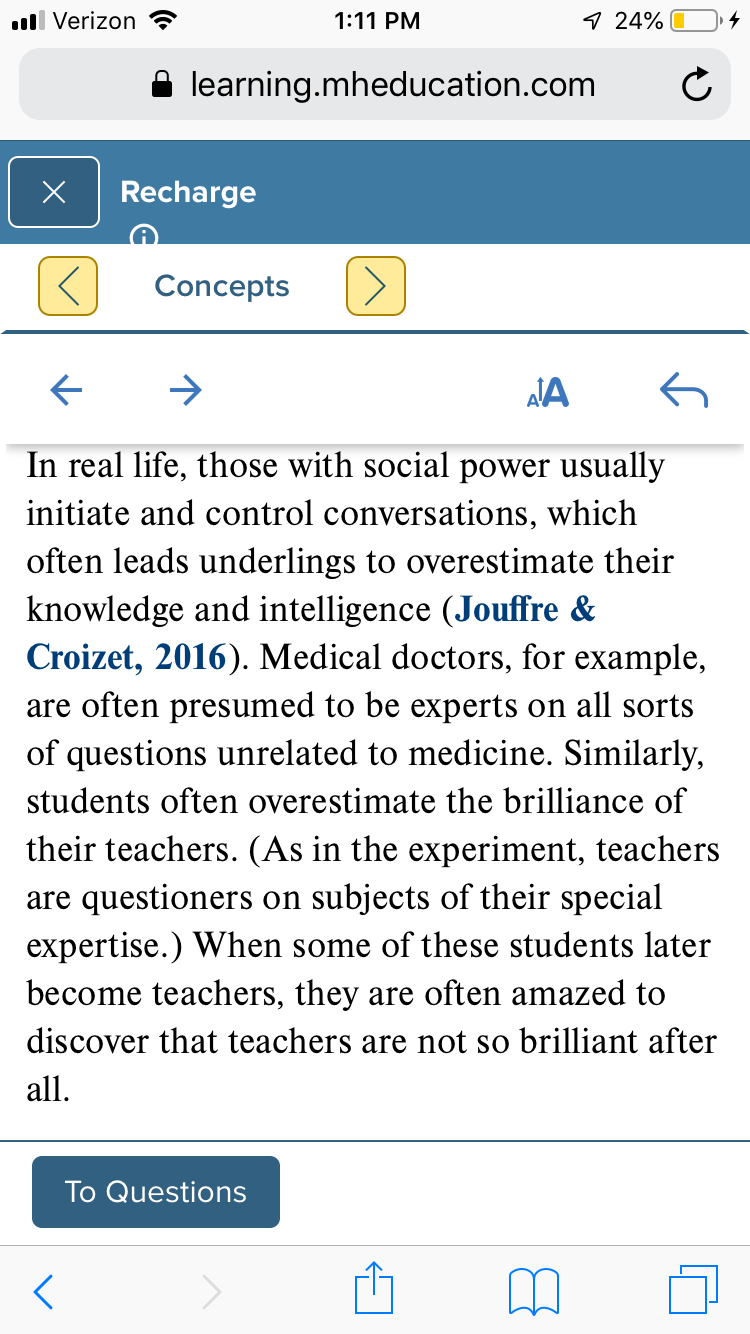Open the text size options

coord(548,392)
